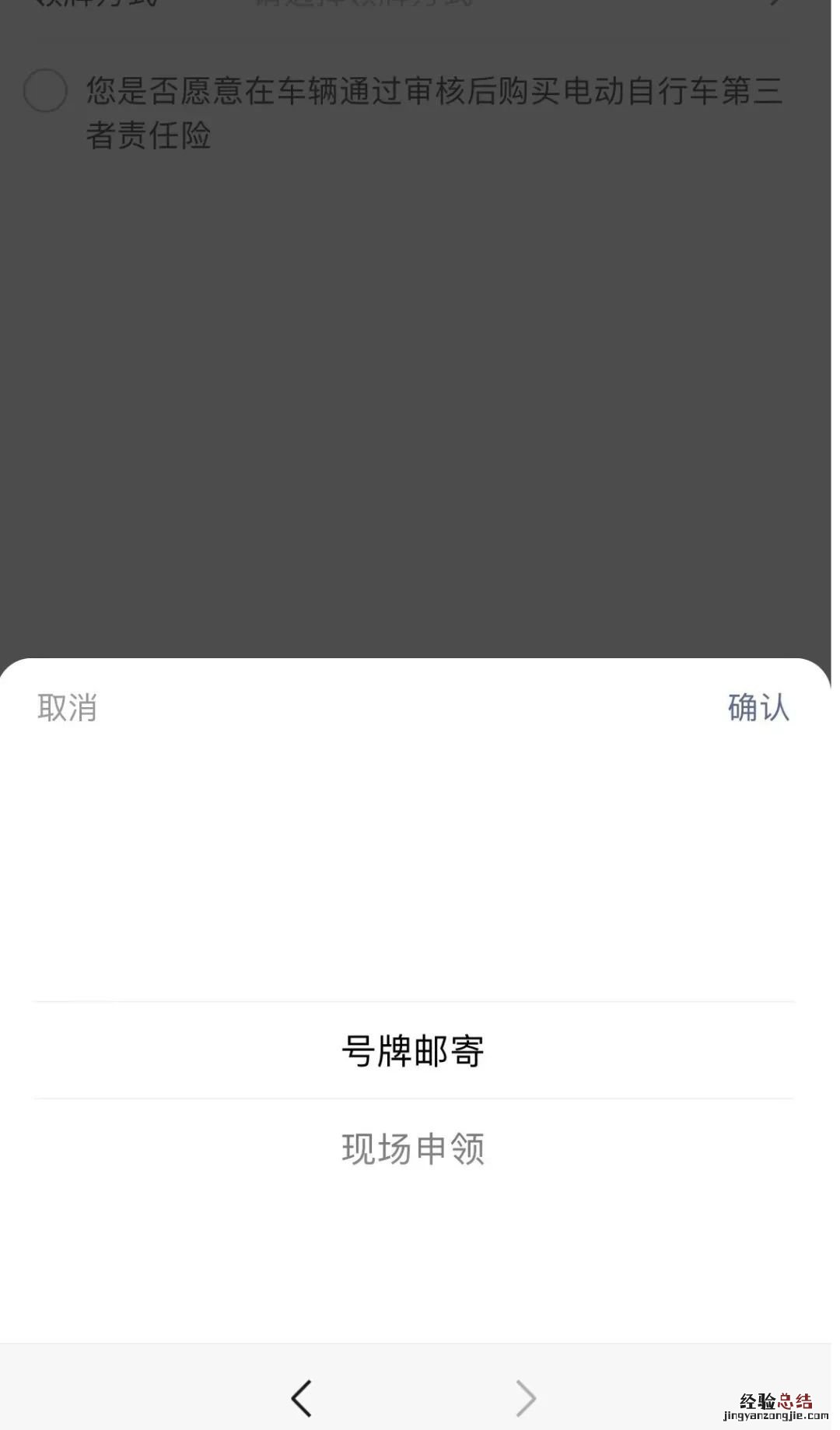This screenshot has width=840, height=1430.
Task: Select the 号牌邮寄 option
Action: pos(413,1051)
